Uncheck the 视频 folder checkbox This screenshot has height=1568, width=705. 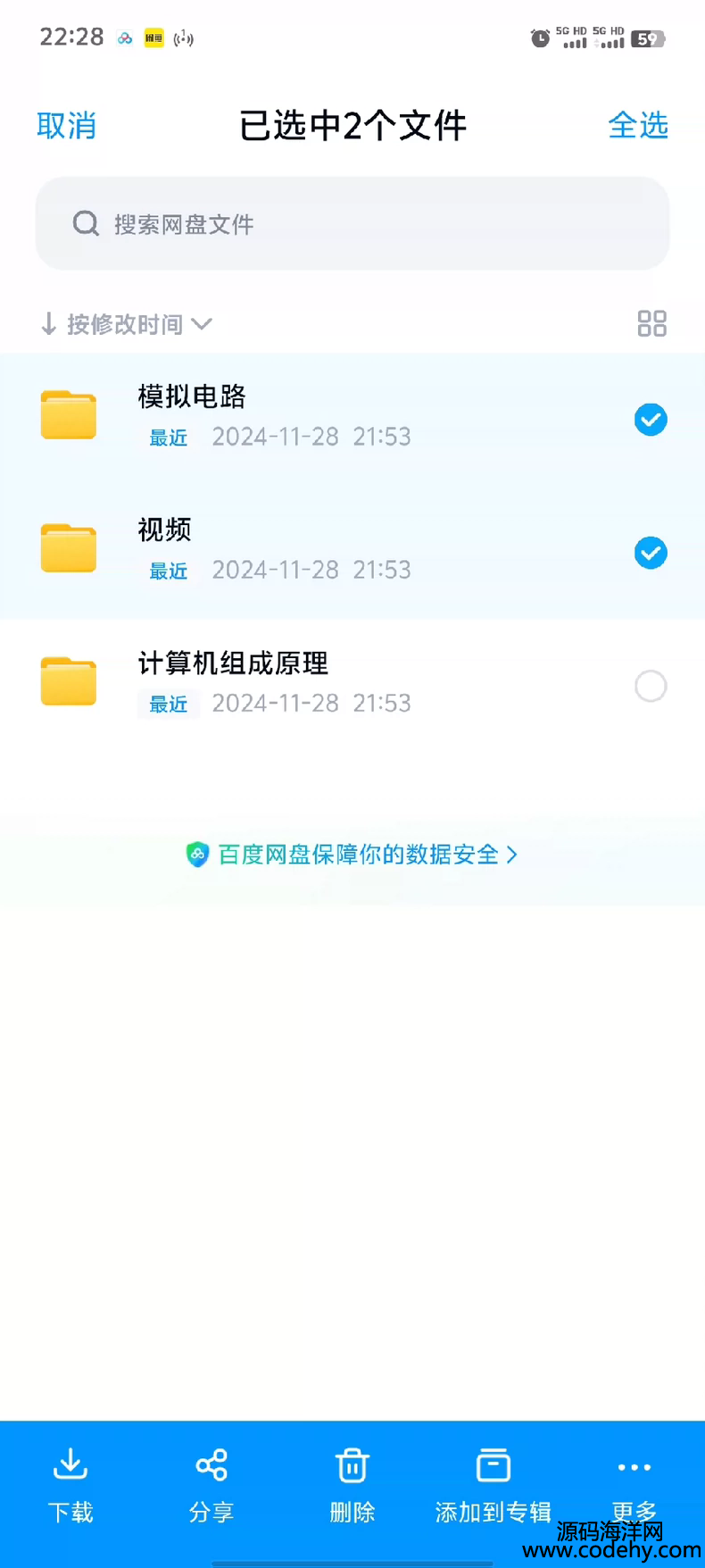(x=651, y=553)
